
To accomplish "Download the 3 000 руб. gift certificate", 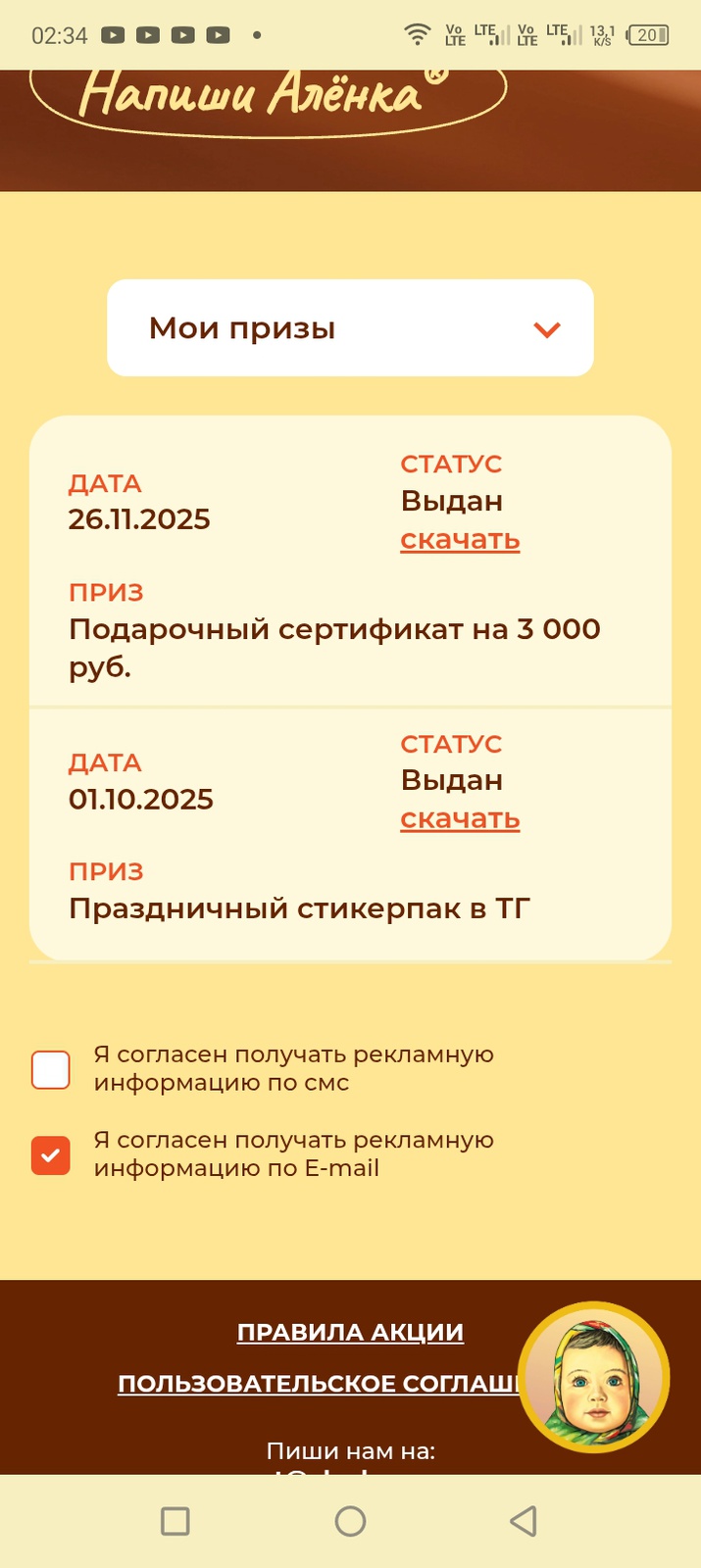I will [460, 540].
